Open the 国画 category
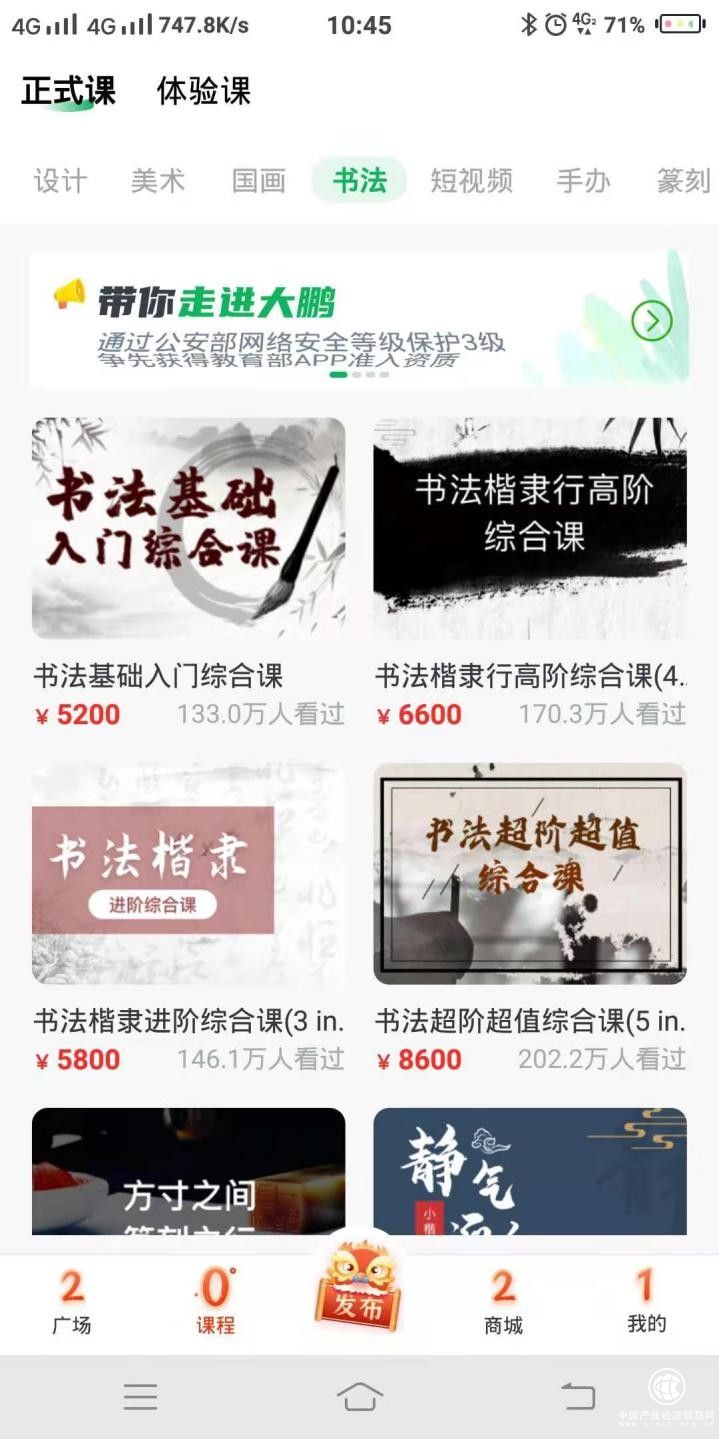This screenshot has width=719, height=1439. (x=259, y=181)
